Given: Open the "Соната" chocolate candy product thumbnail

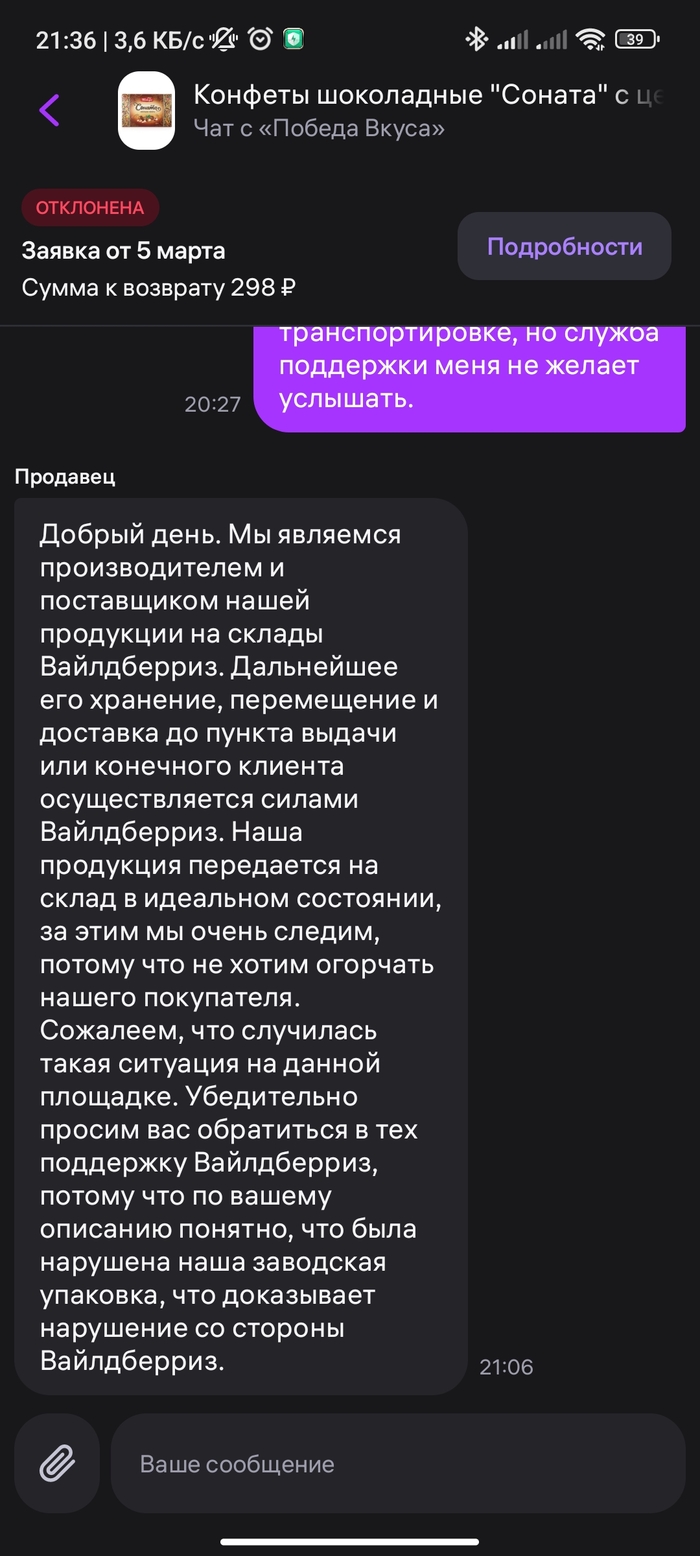Looking at the screenshot, I should click(146, 110).
